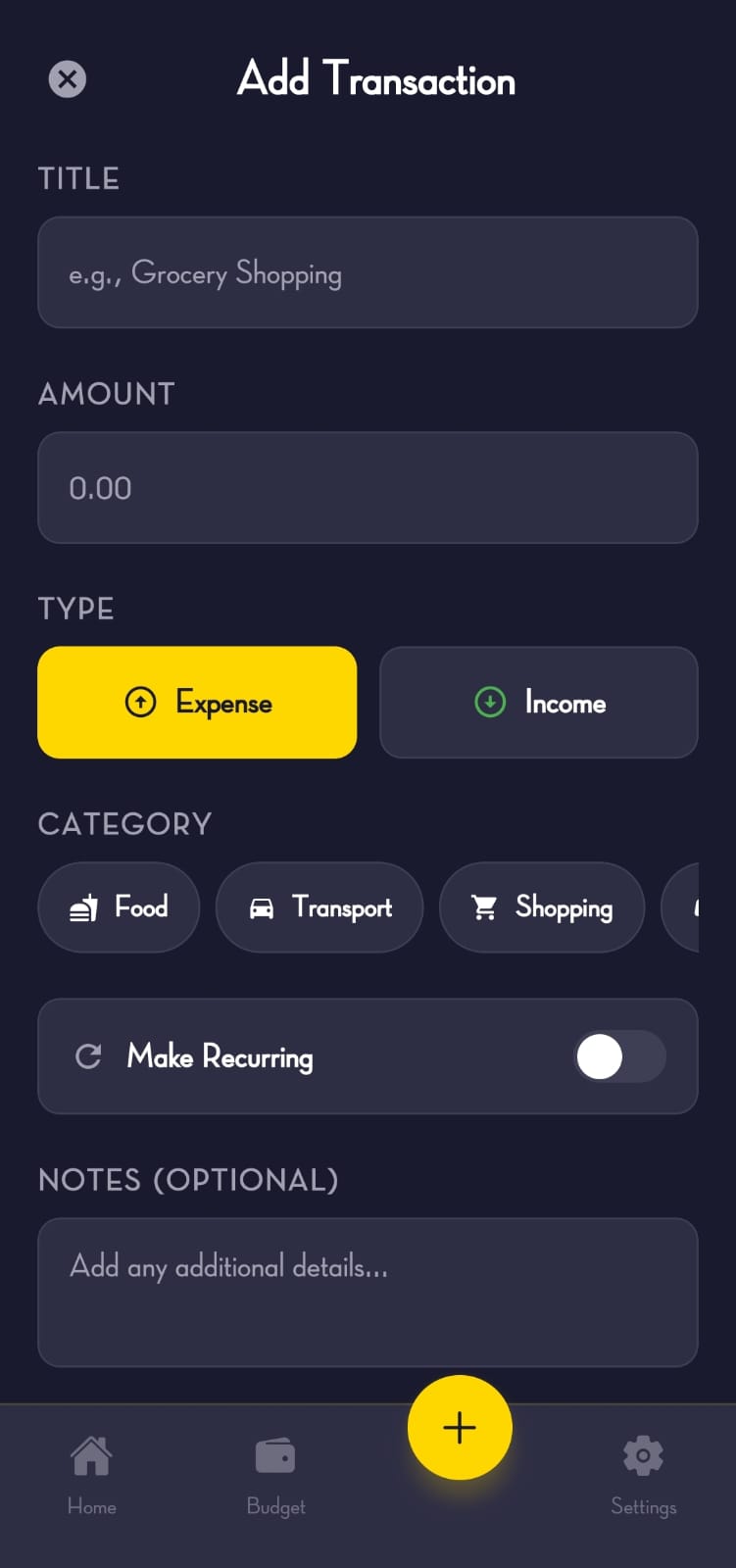Tap the yellow plus floating button
736x1568 pixels.
pos(459,1427)
